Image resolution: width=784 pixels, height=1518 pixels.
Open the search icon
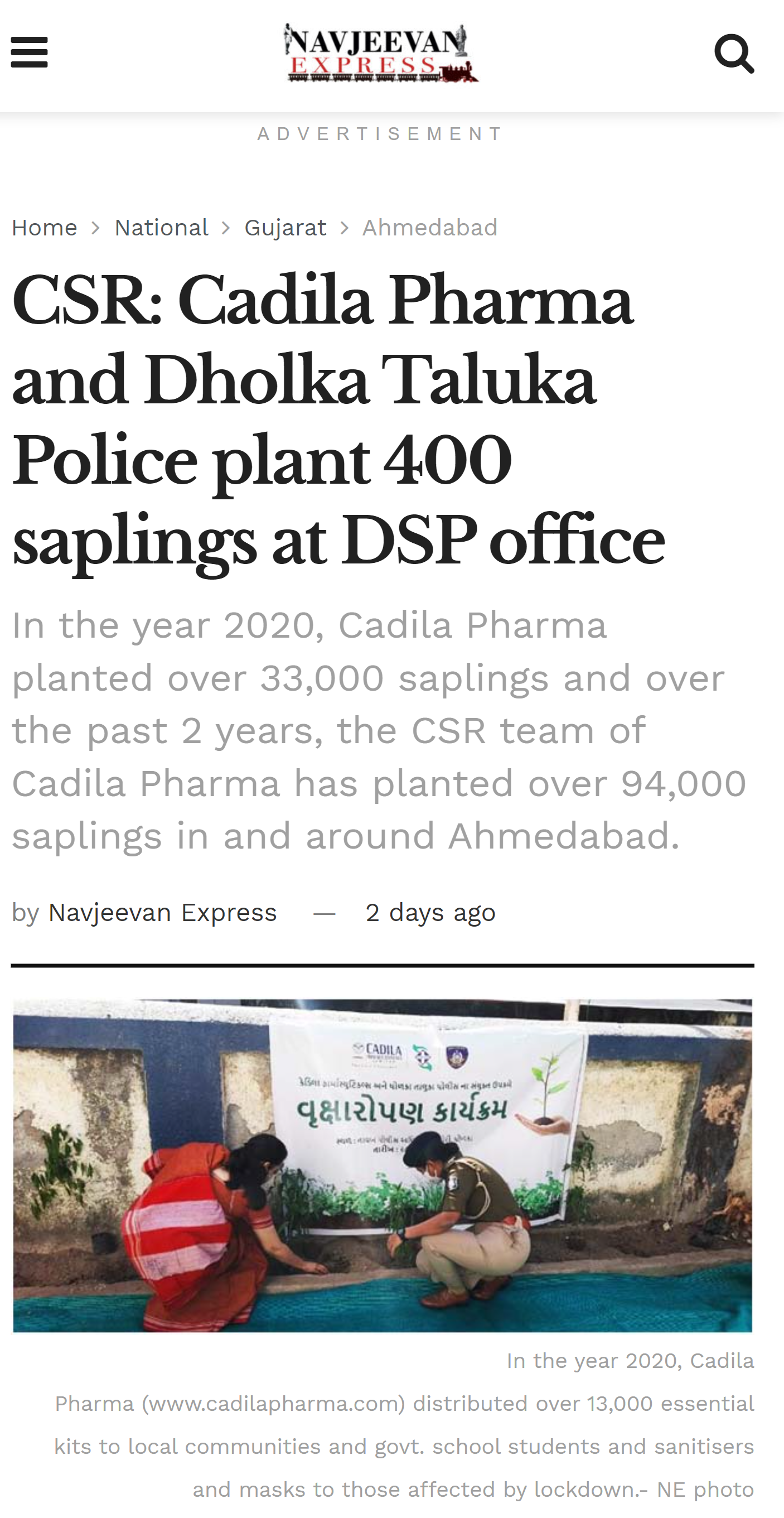pyautogui.click(x=733, y=54)
